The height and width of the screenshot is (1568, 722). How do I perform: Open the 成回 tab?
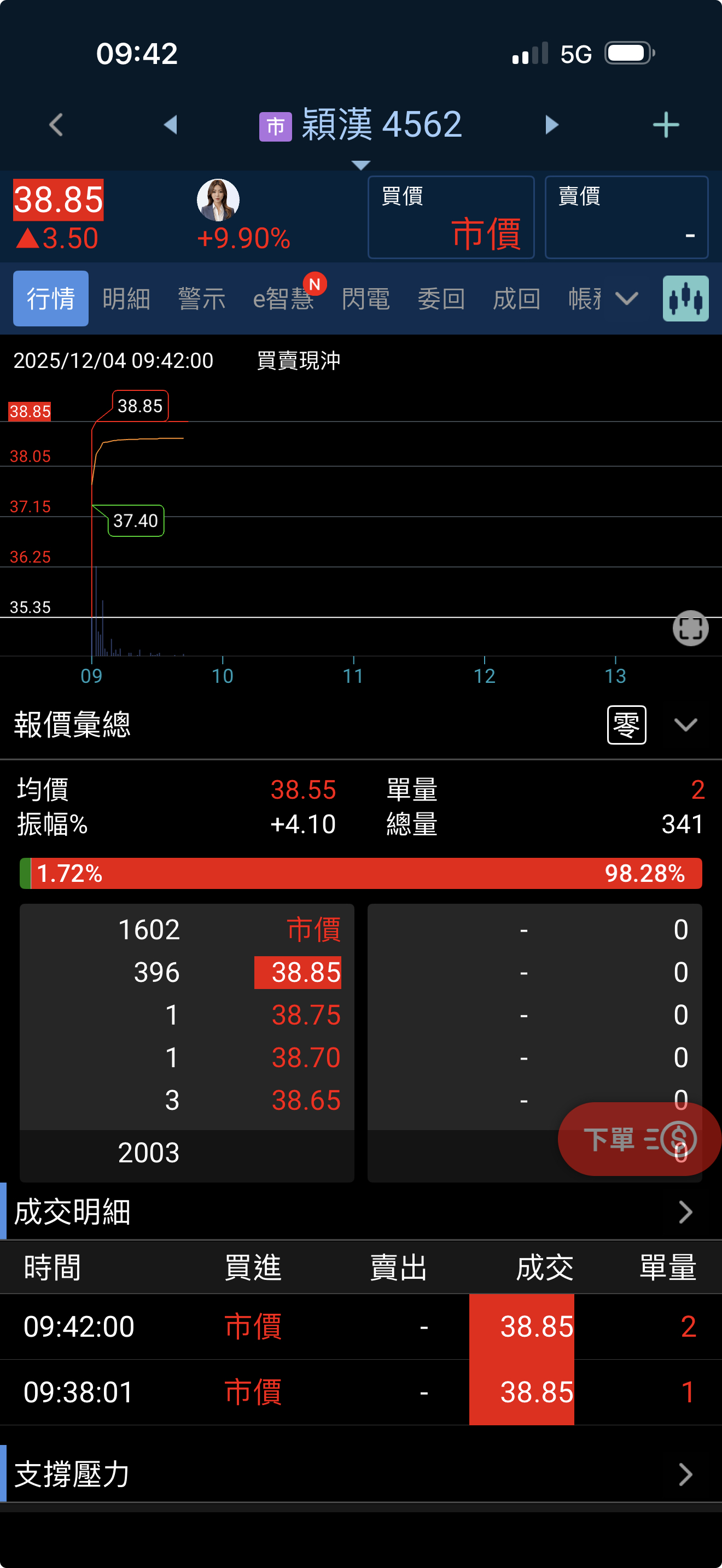[516, 299]
